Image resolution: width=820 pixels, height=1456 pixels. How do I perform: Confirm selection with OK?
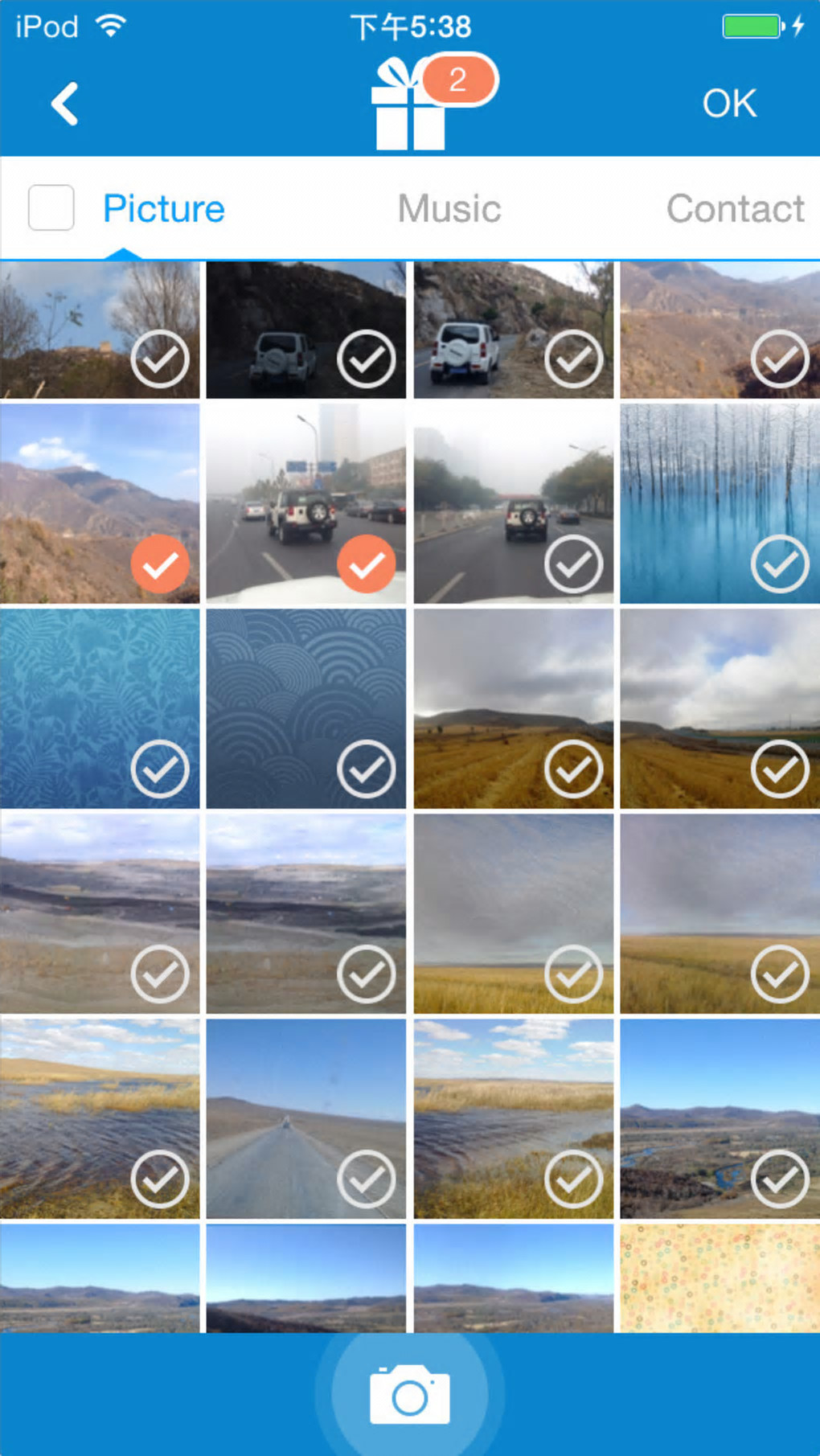coord(728,104)
